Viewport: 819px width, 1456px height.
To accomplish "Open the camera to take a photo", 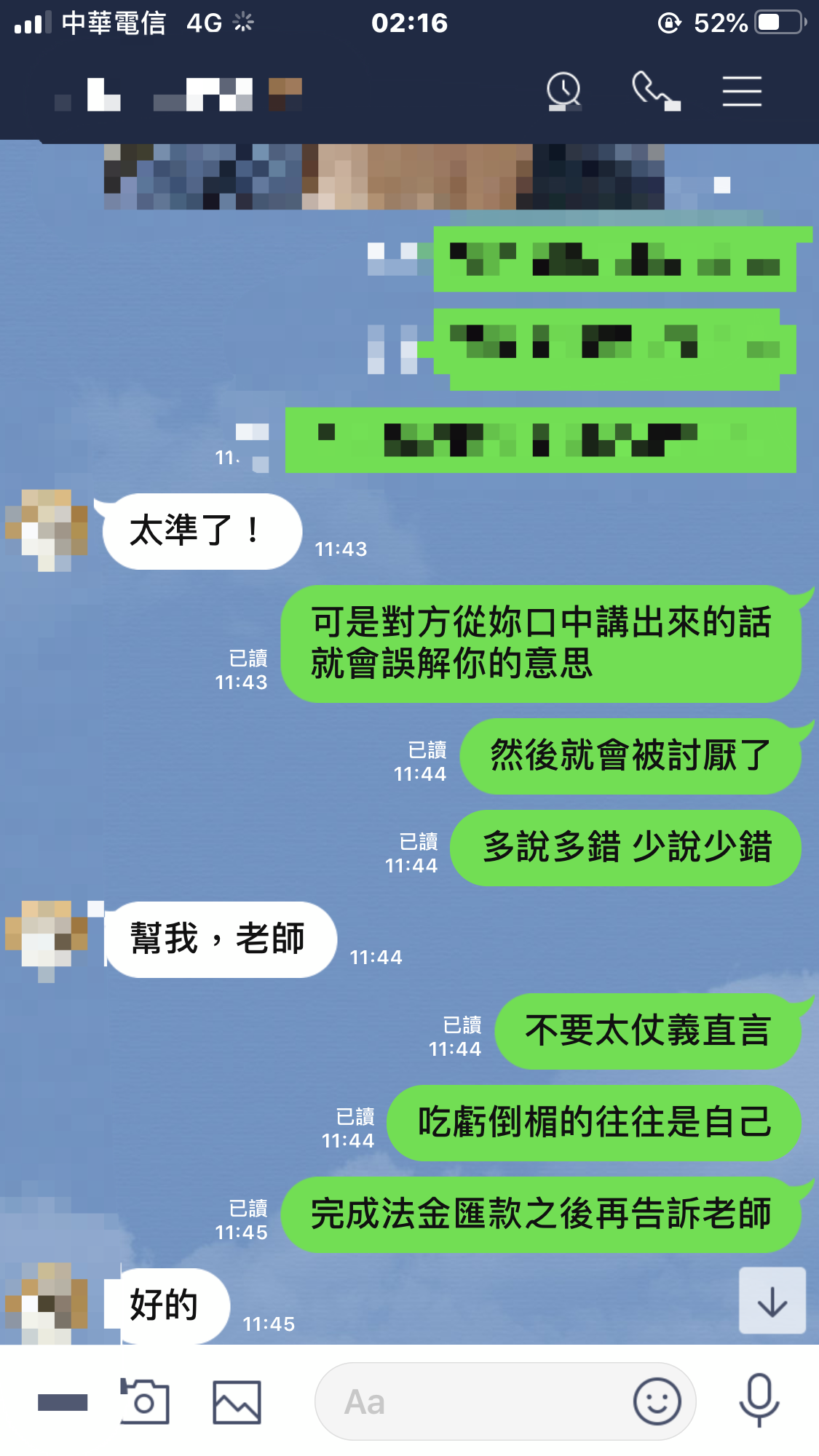I will [144, 1401].
